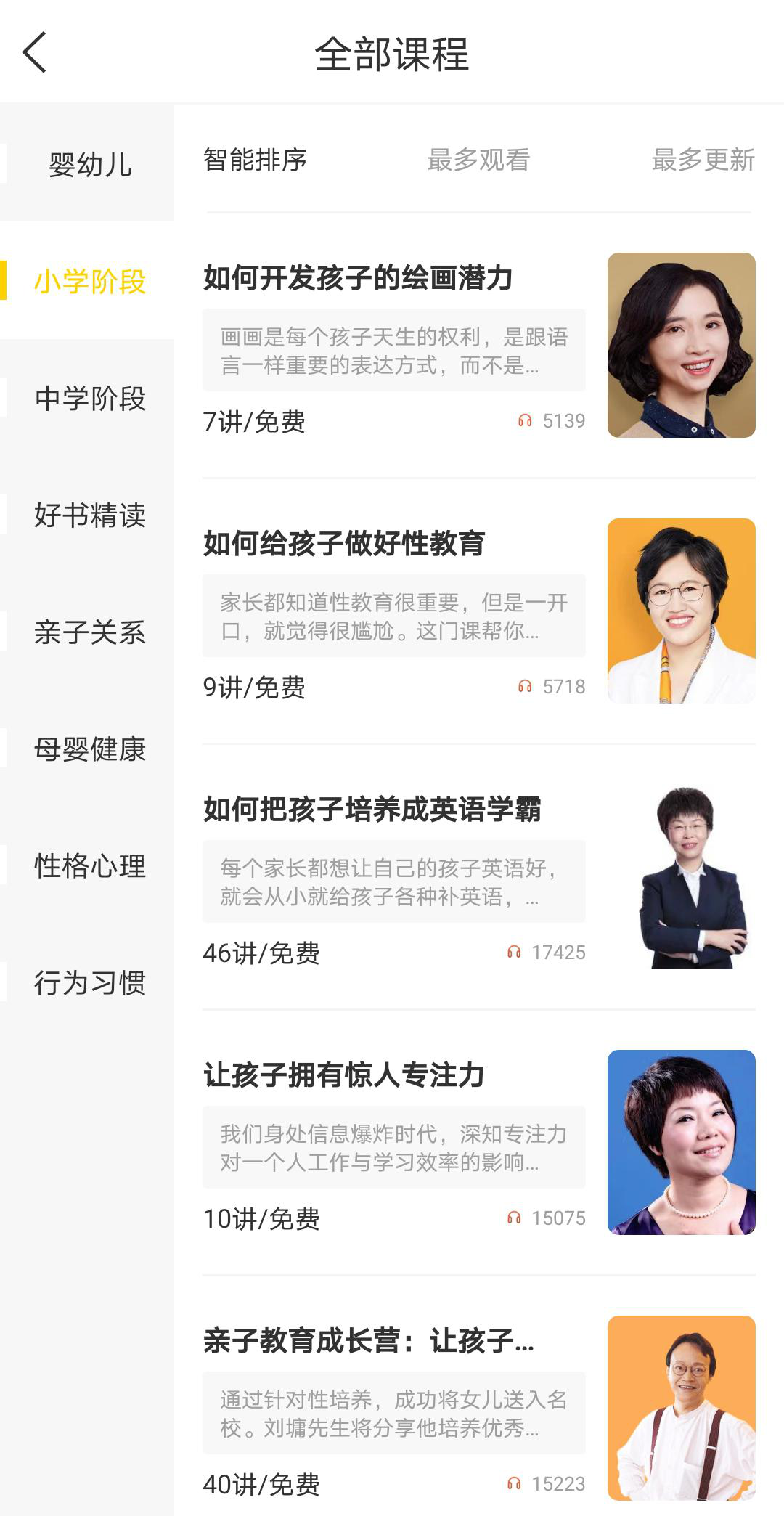
Task: Open the 母婴健康 category
Action: tap(90, 749)
